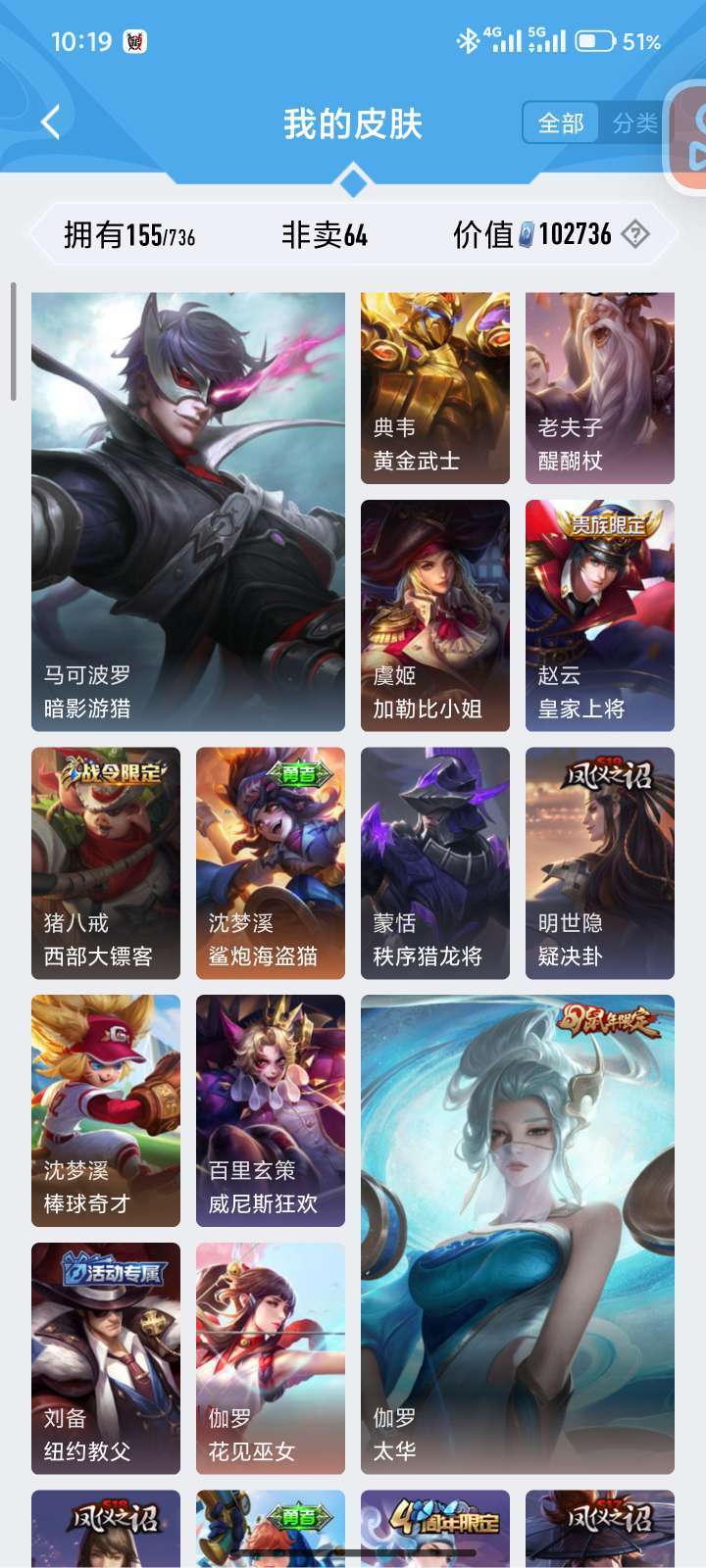
Task: Open the 蒙恬 秩序猎龙将 skin
Action: 435,862
